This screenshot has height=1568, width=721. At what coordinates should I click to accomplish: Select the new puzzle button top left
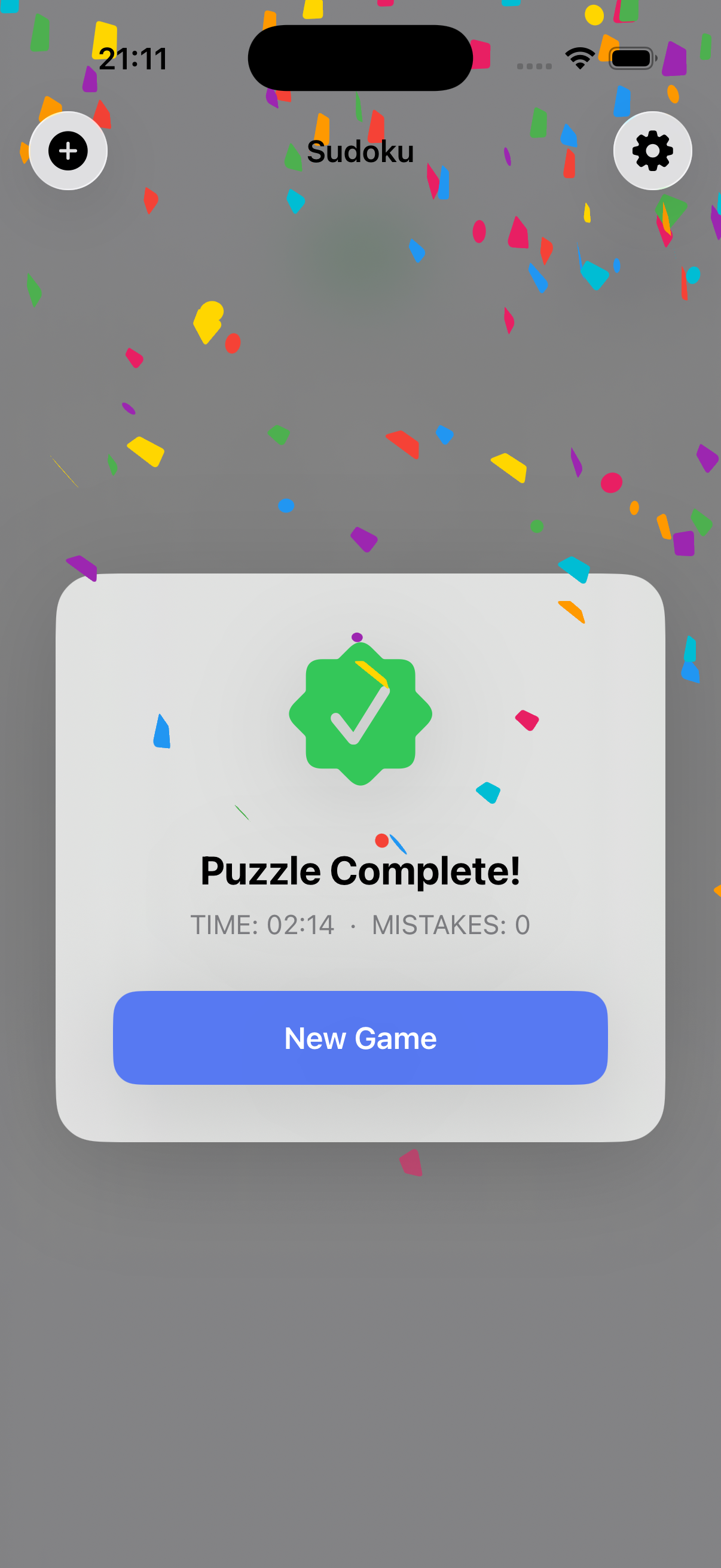click(x=68, y=151)
